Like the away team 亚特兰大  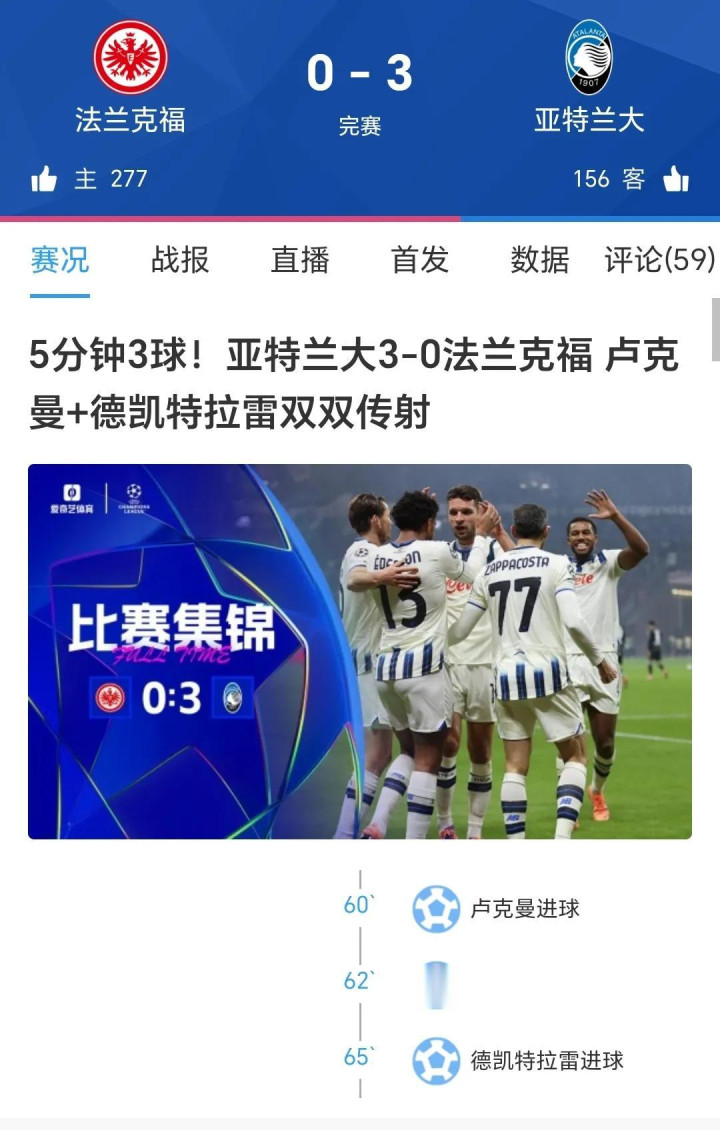(x=676, y=179)
